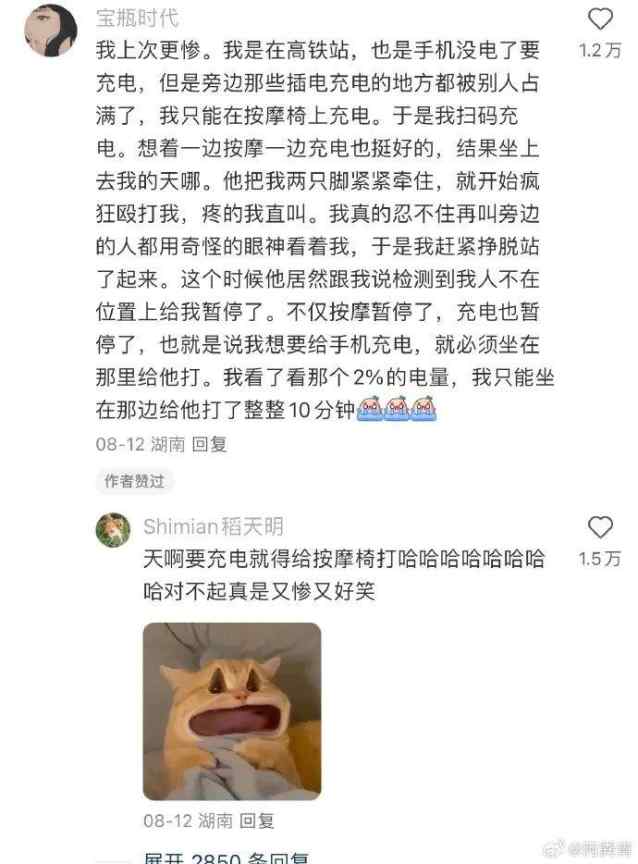Viewport: 638px width, 864px height.
Task: Open the username Shimian稻天明
Action: pyautogui.click(x=213, y=526)
